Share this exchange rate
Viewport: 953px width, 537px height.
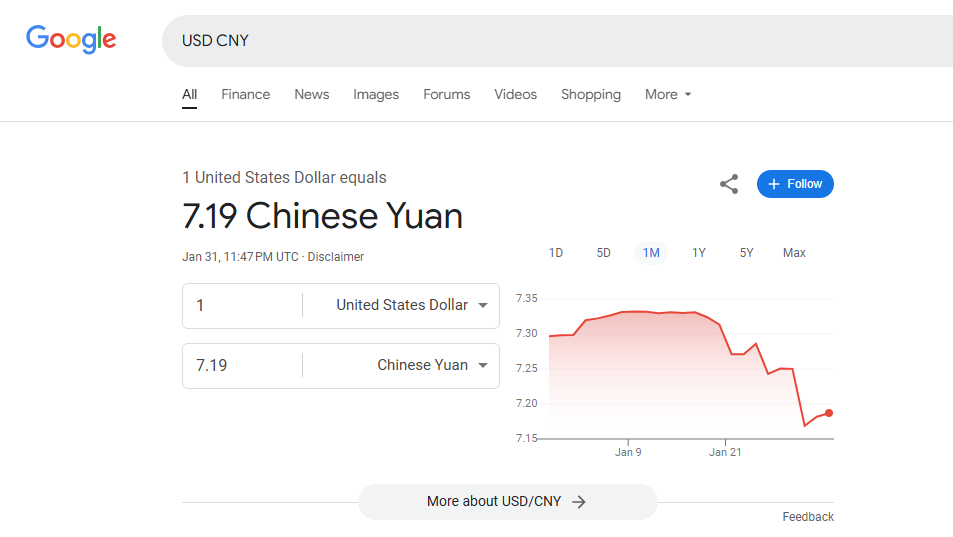pos(729,184)
